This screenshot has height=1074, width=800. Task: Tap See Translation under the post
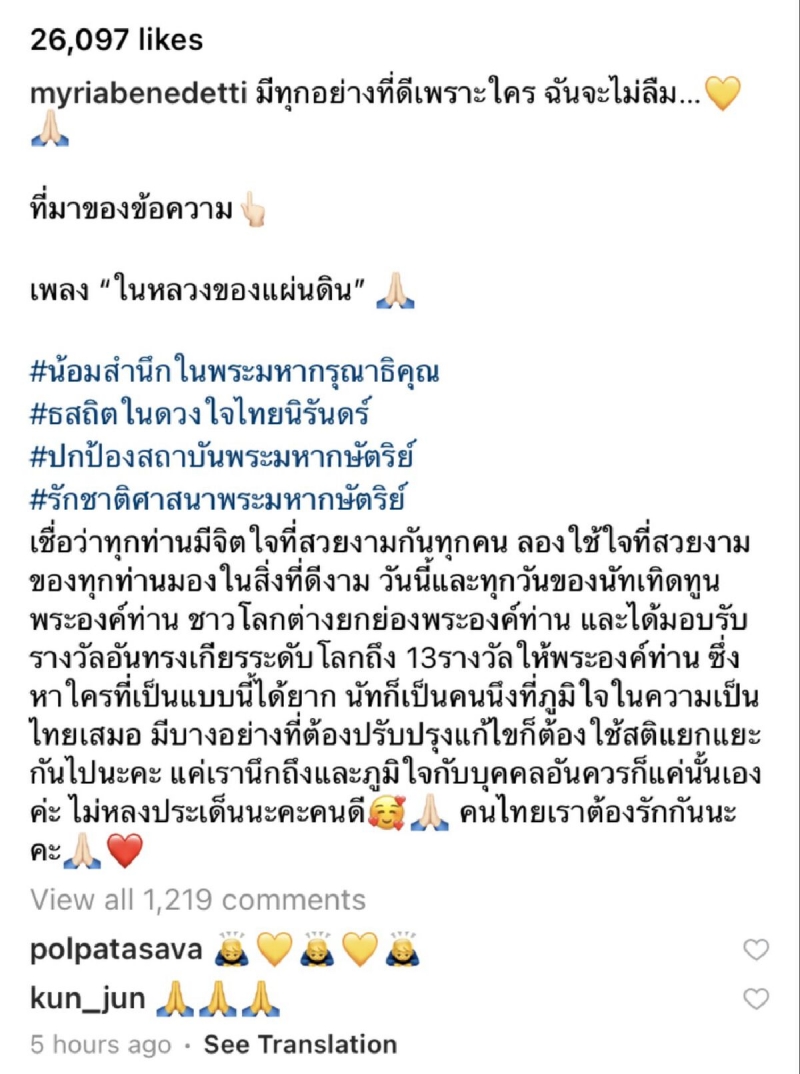300,1045
